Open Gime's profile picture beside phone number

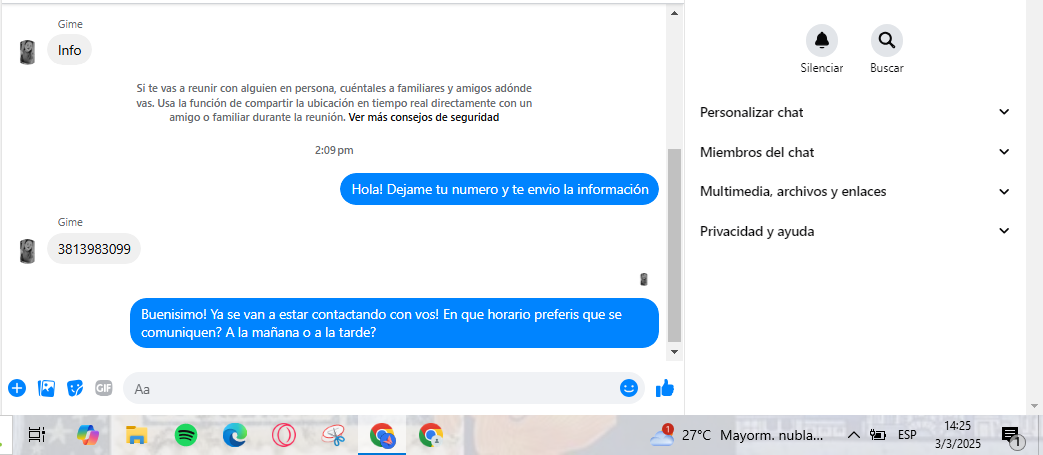coord(29,250)
